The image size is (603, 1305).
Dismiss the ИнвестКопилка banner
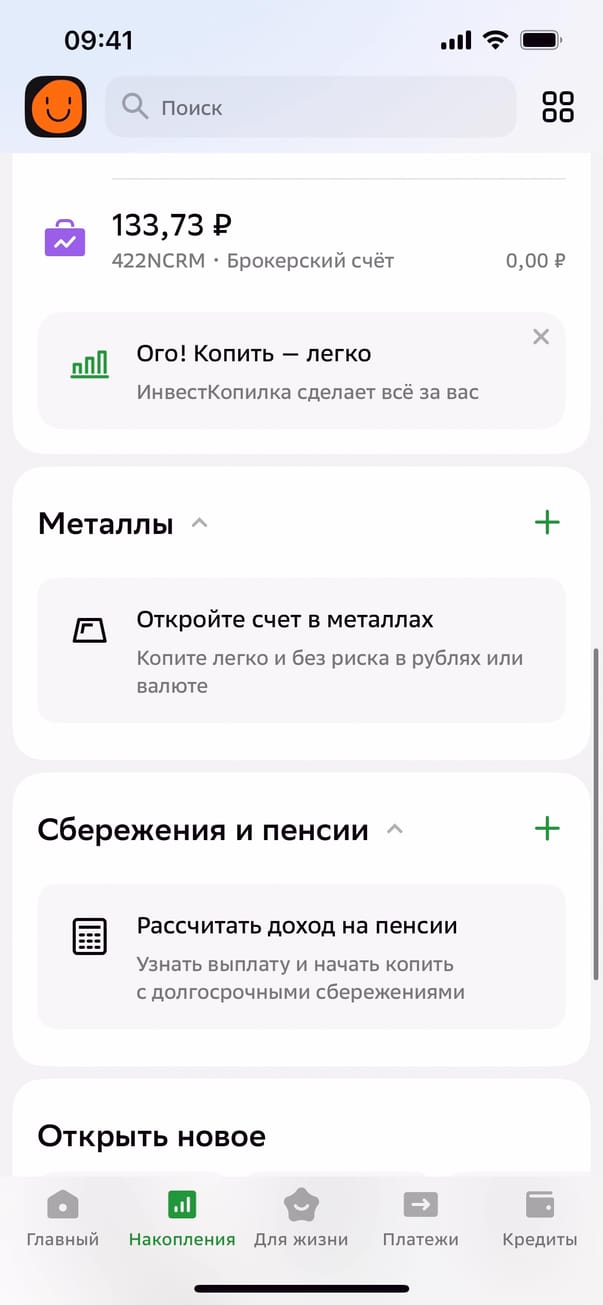click(x=541, y=337)
